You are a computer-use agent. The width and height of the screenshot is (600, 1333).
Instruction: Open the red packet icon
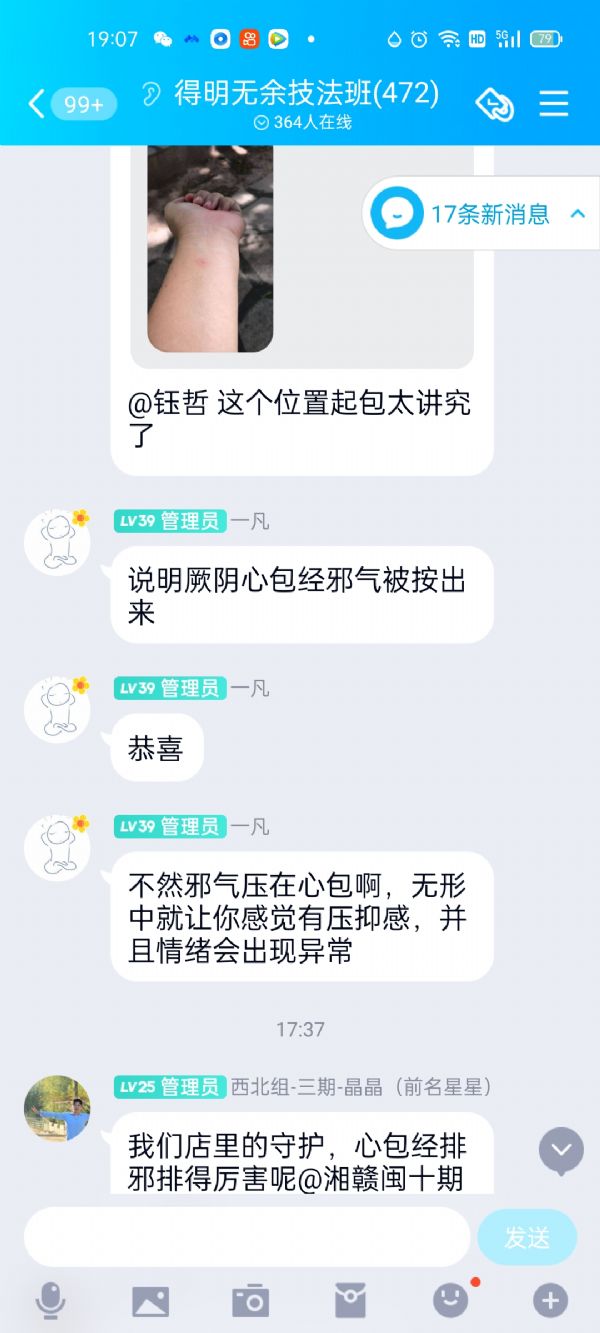click(x=350, y=1300)
